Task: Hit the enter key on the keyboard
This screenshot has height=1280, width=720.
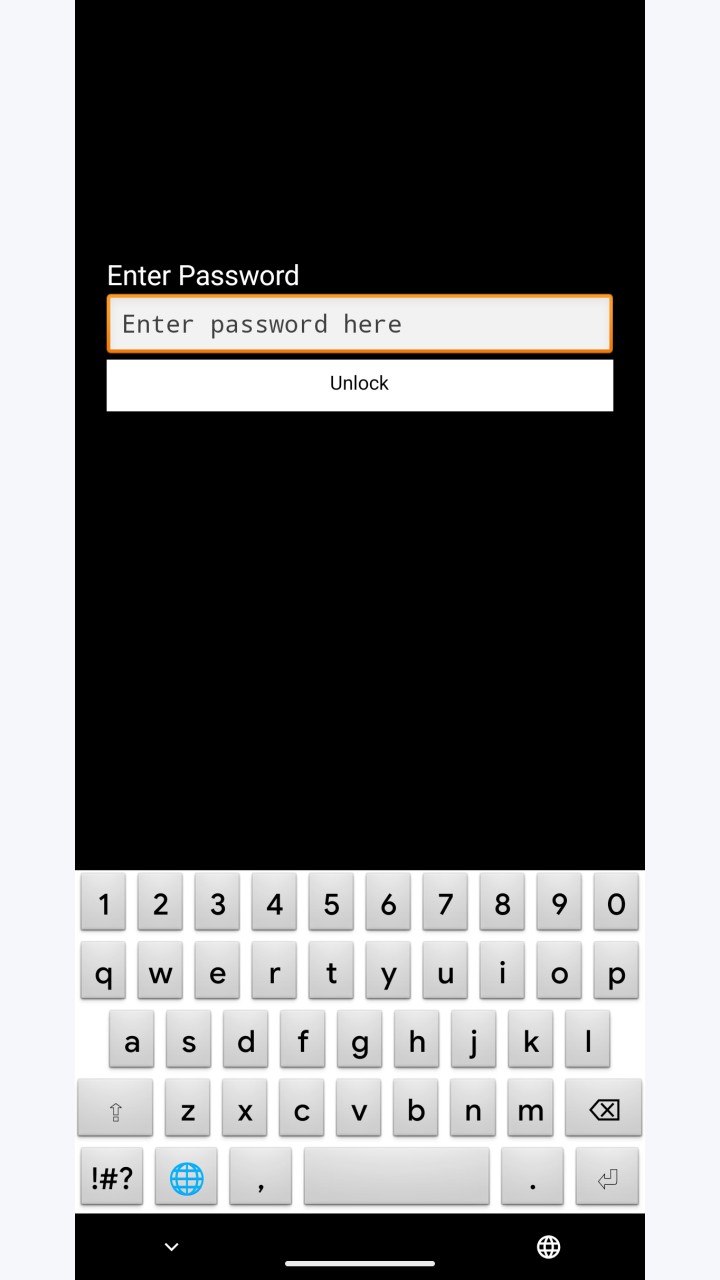Action: point(607,1177)
